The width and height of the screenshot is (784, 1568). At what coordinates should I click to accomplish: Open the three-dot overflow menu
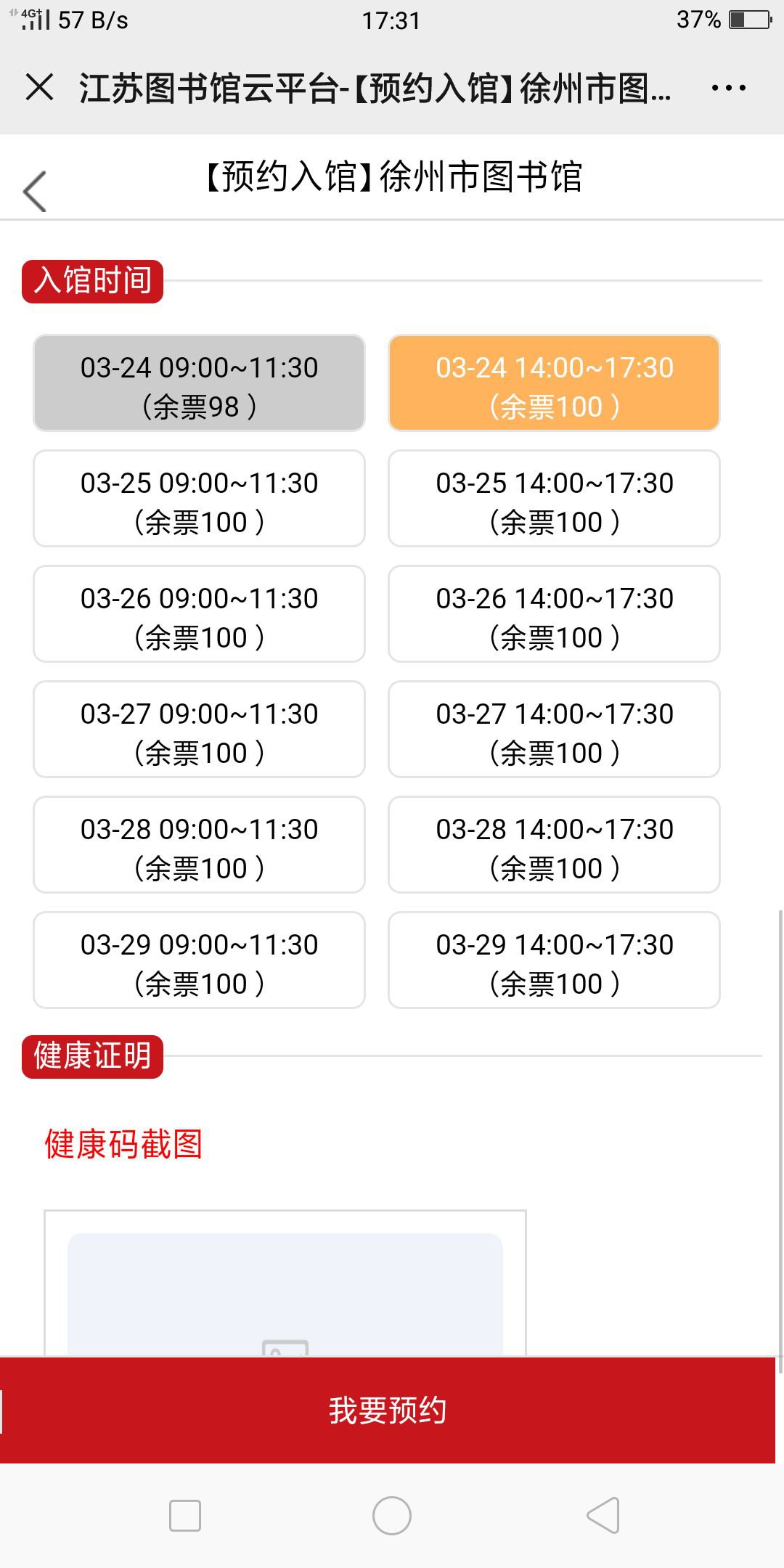point(728,88)
